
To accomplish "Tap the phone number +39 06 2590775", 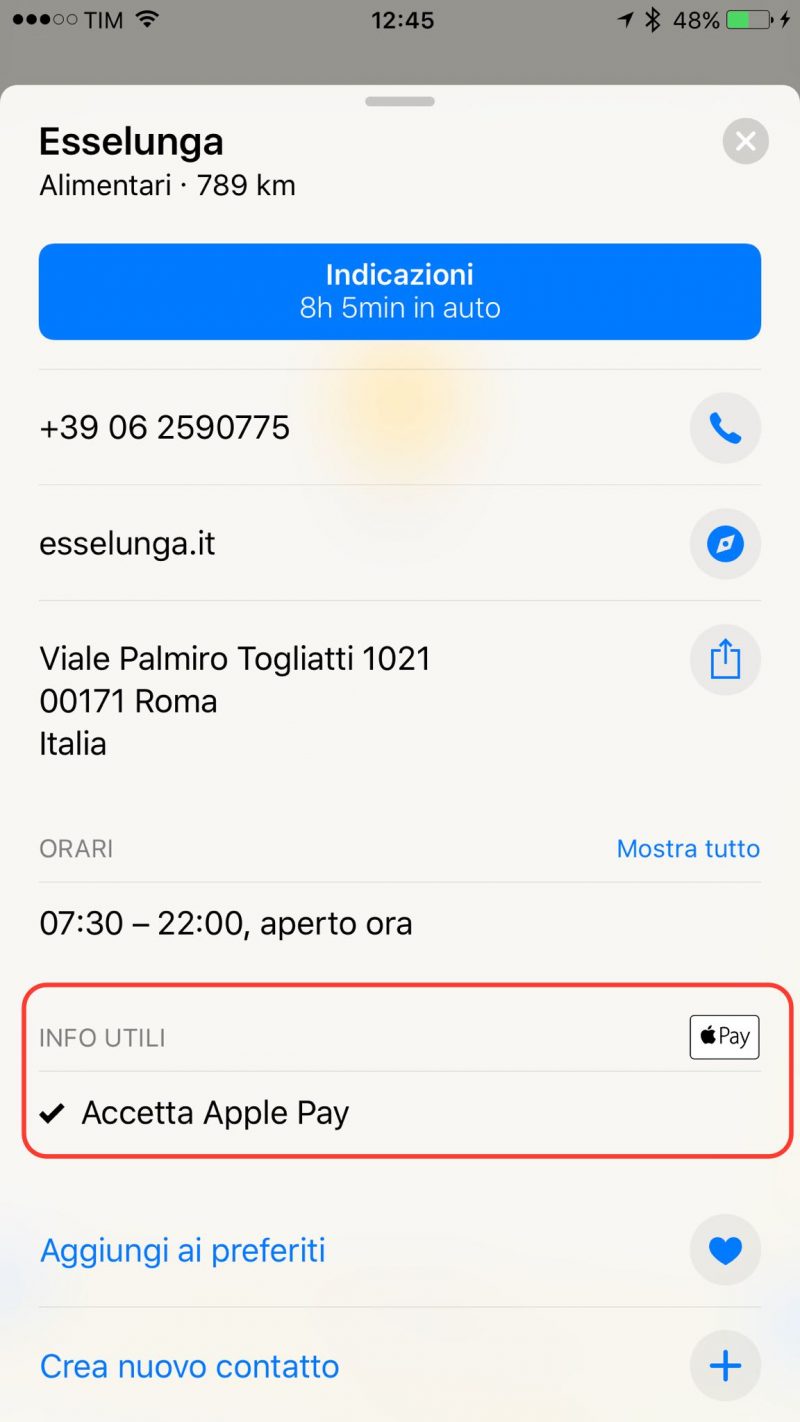I will click(164, 428).
